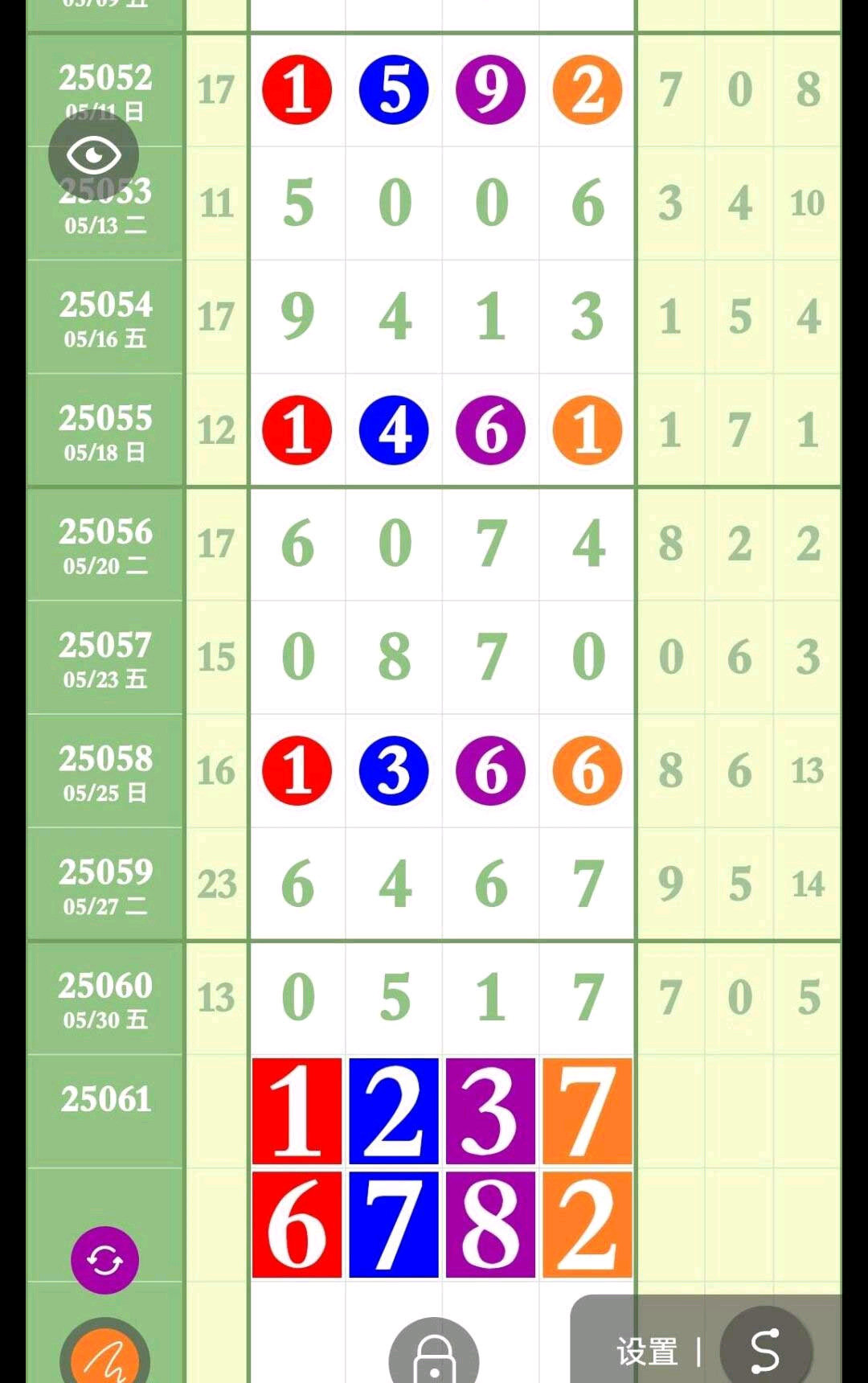Select the blue tile with 7
868x1383 pixels.
(x=394, y=1225)
